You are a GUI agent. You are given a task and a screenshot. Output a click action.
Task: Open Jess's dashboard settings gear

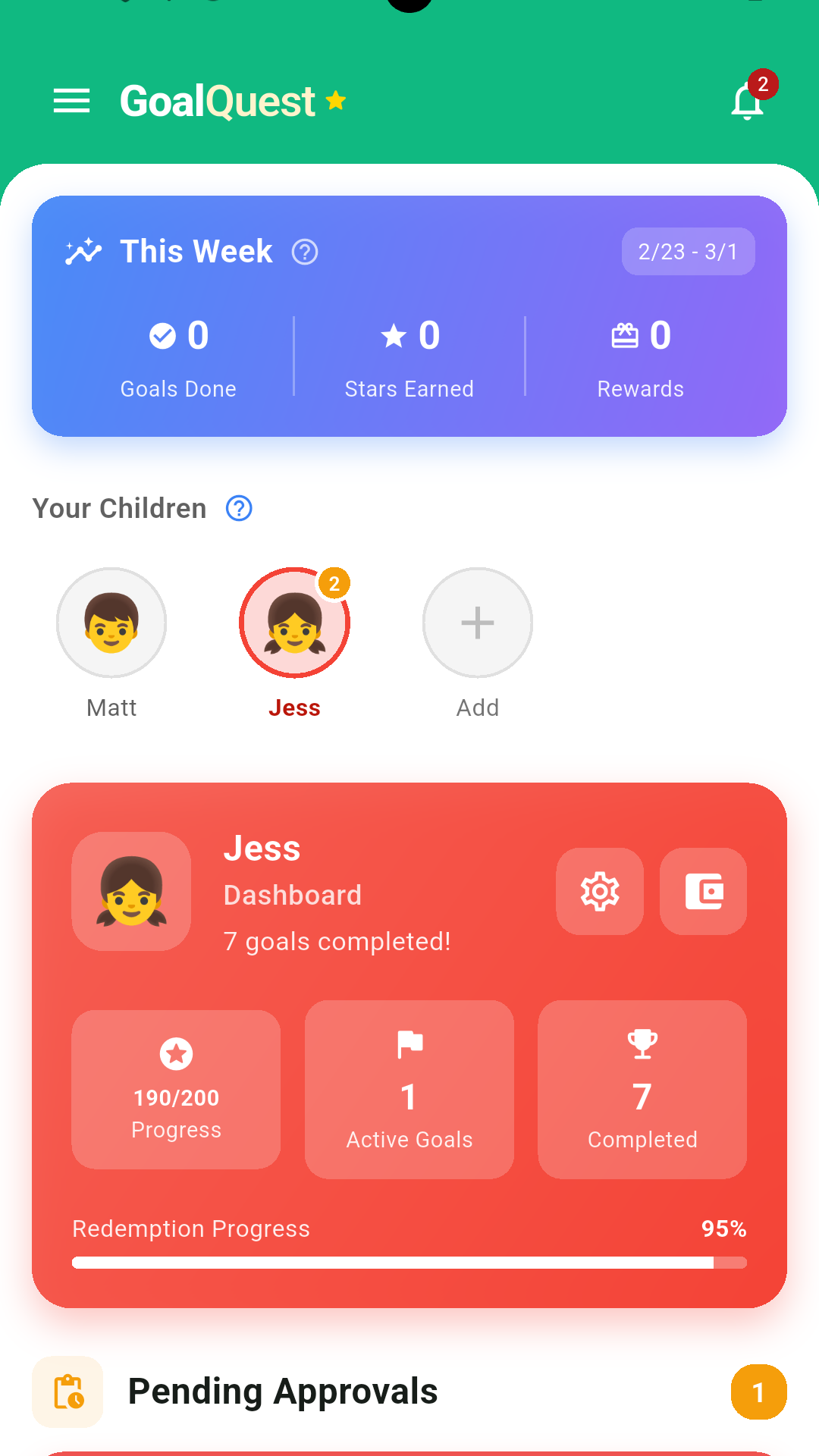coord(600,891)
